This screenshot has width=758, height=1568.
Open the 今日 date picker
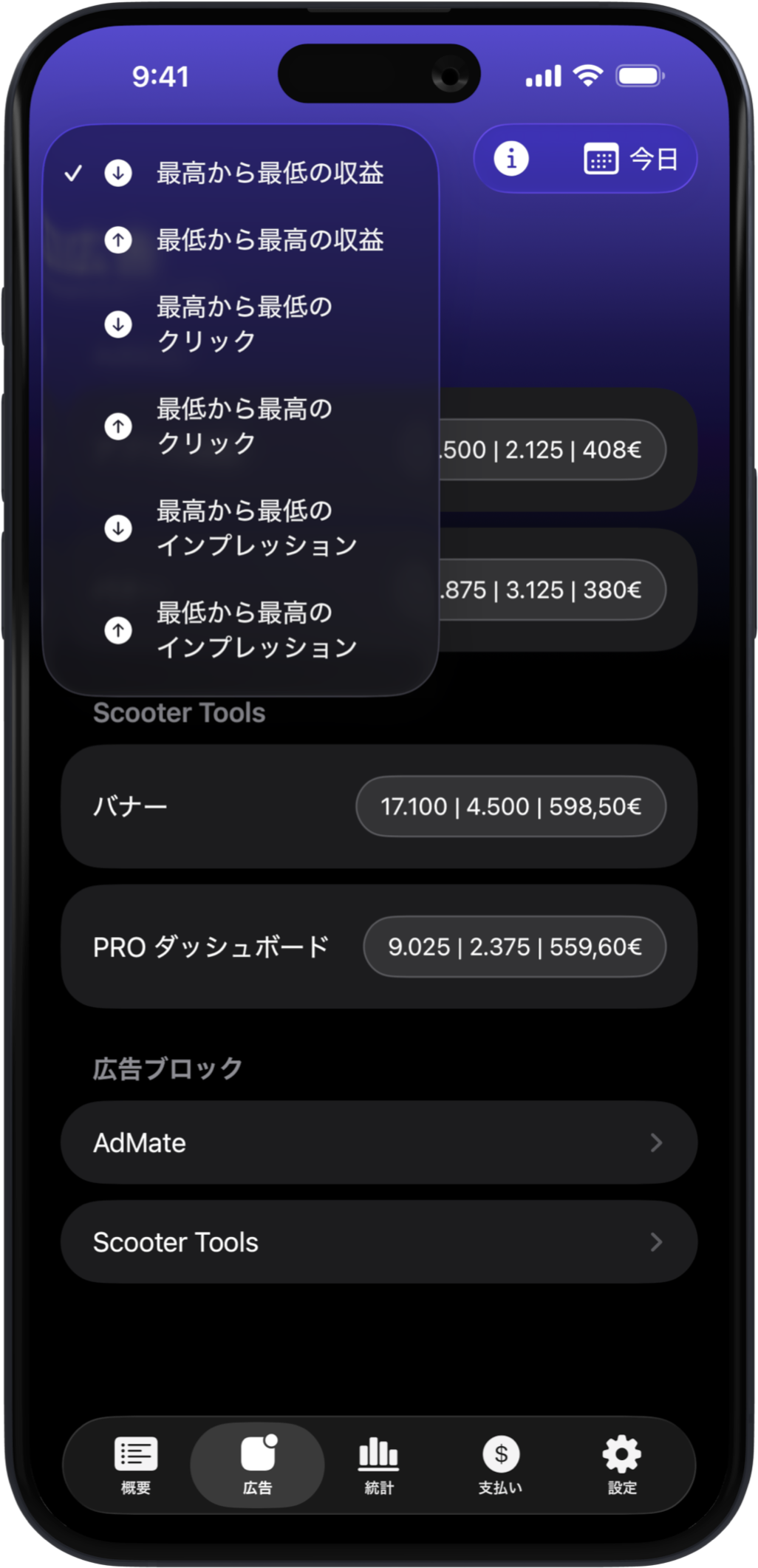pos(631,159)
